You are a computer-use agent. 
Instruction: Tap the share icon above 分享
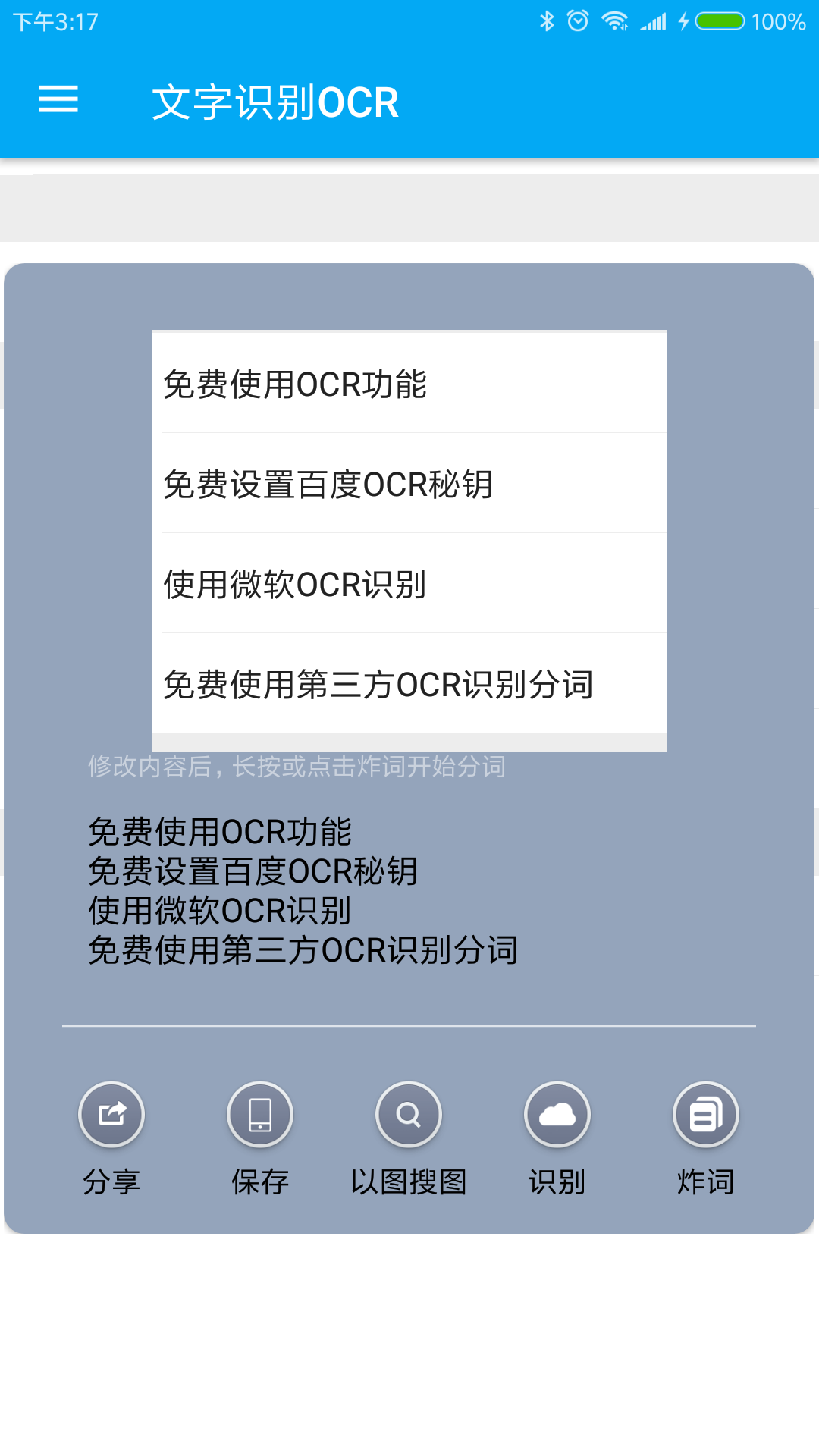[x=111, y=1114]
